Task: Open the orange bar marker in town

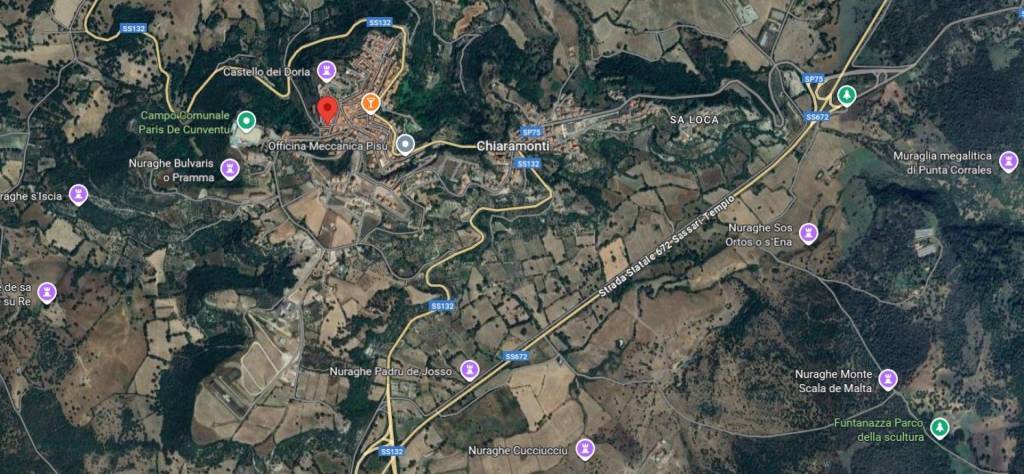Action: tap(371, 102)
